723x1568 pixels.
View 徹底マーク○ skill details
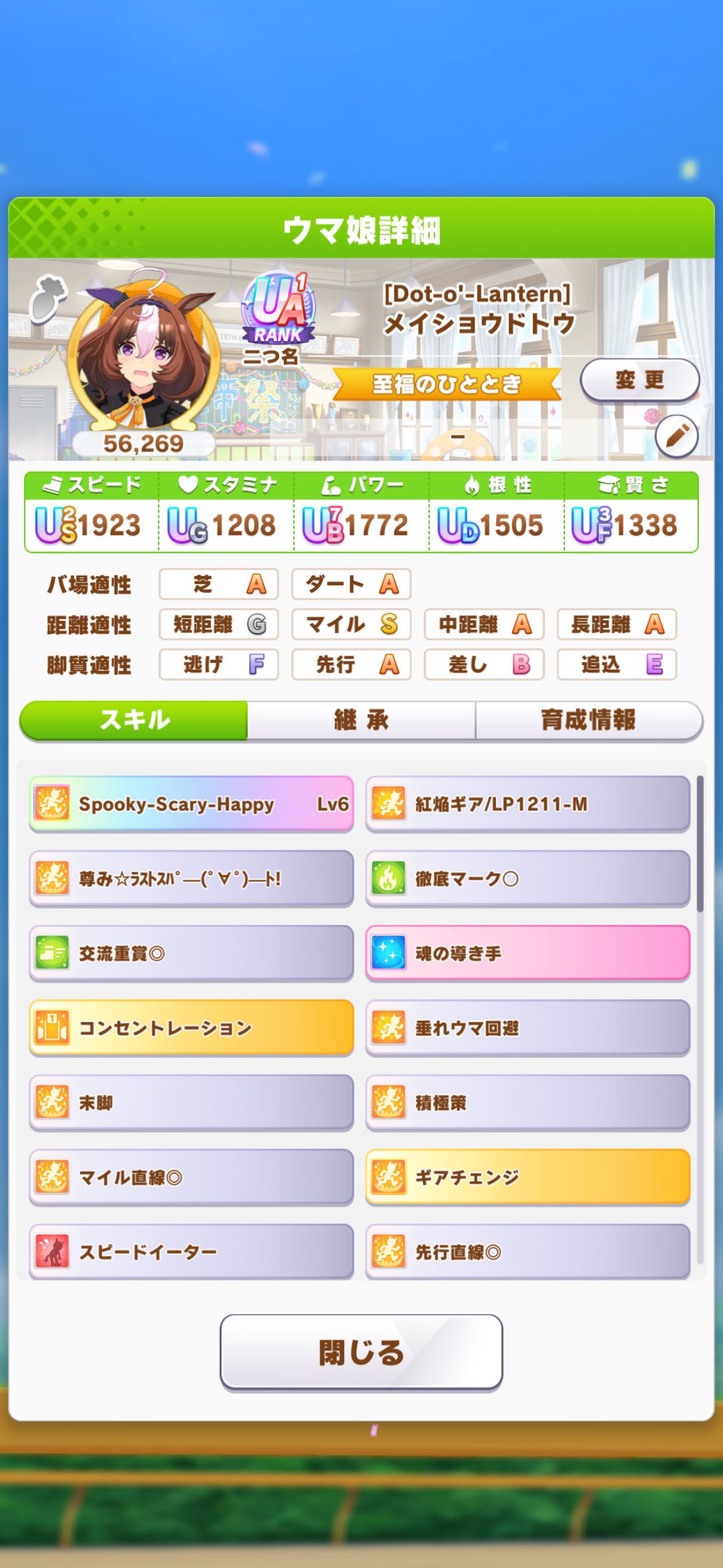[x=527, y=878]
